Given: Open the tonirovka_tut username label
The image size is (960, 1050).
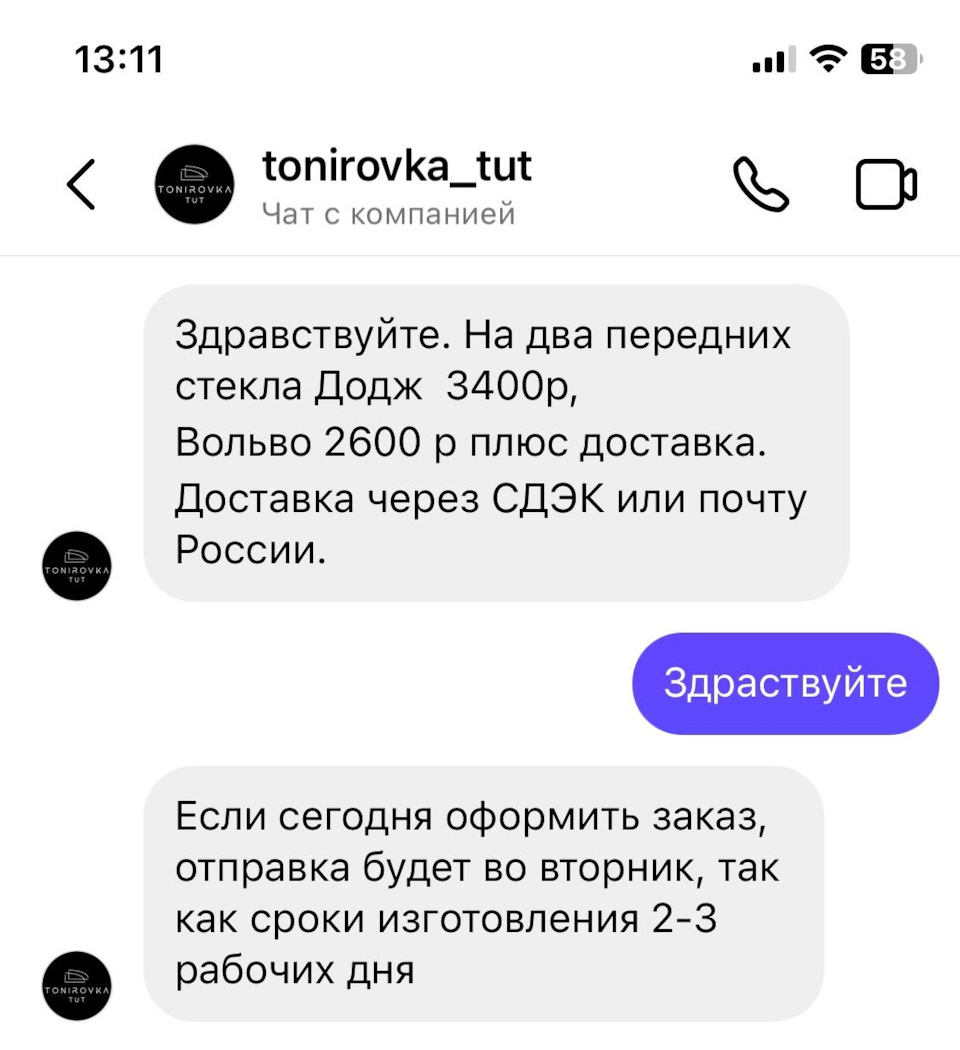Looking at the screenshot, I should coord(397,166).
